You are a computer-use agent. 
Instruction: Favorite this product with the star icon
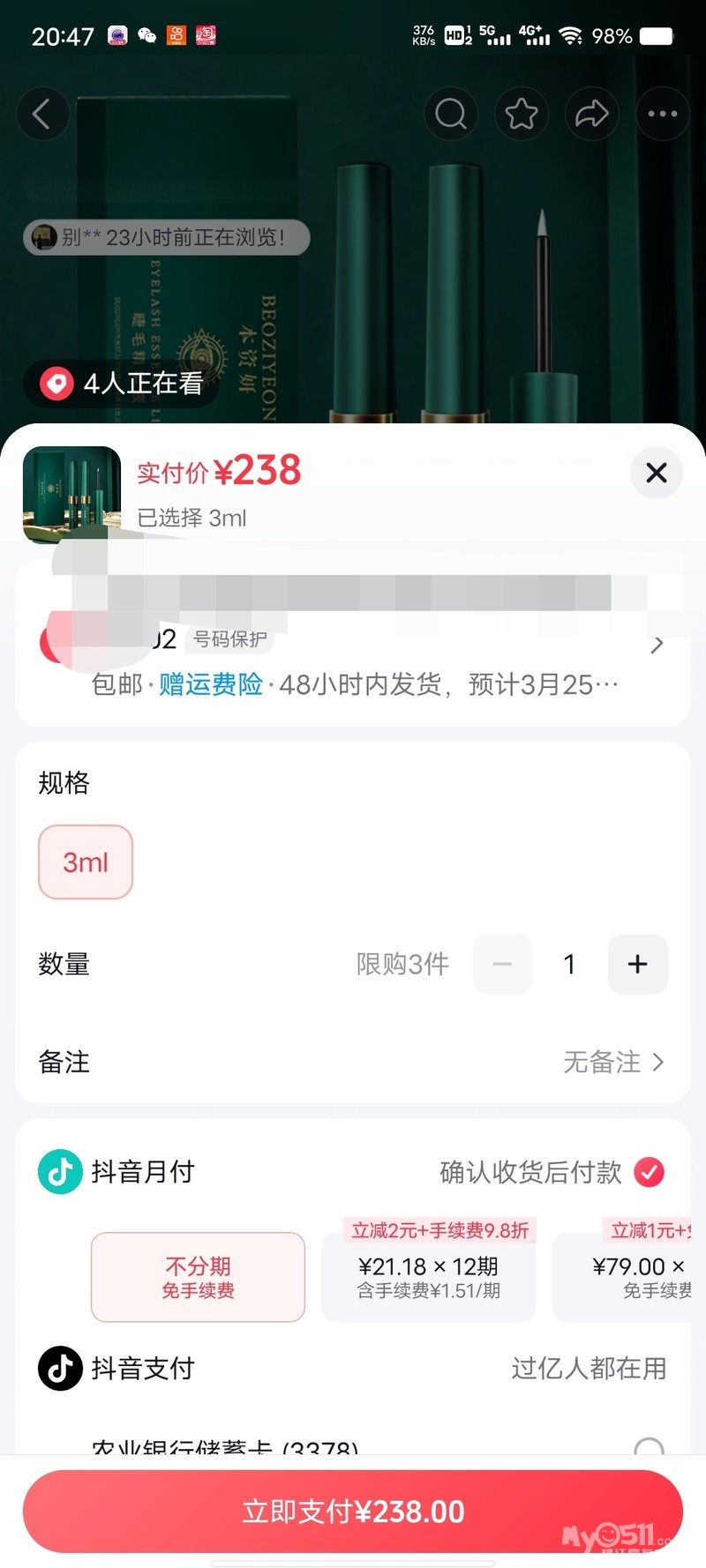coord(522,114)
